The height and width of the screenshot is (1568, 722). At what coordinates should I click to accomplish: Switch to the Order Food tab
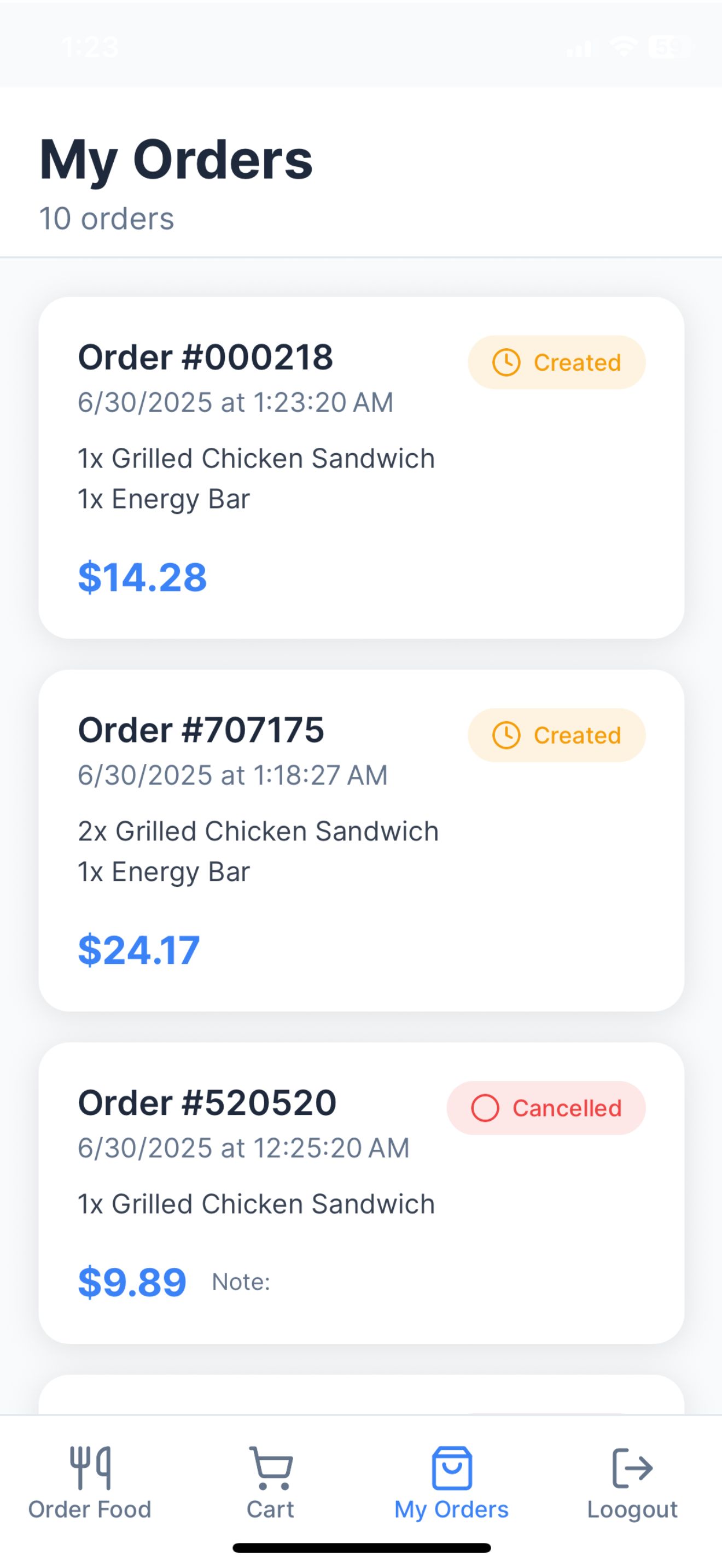click(x=90, y=1483)
